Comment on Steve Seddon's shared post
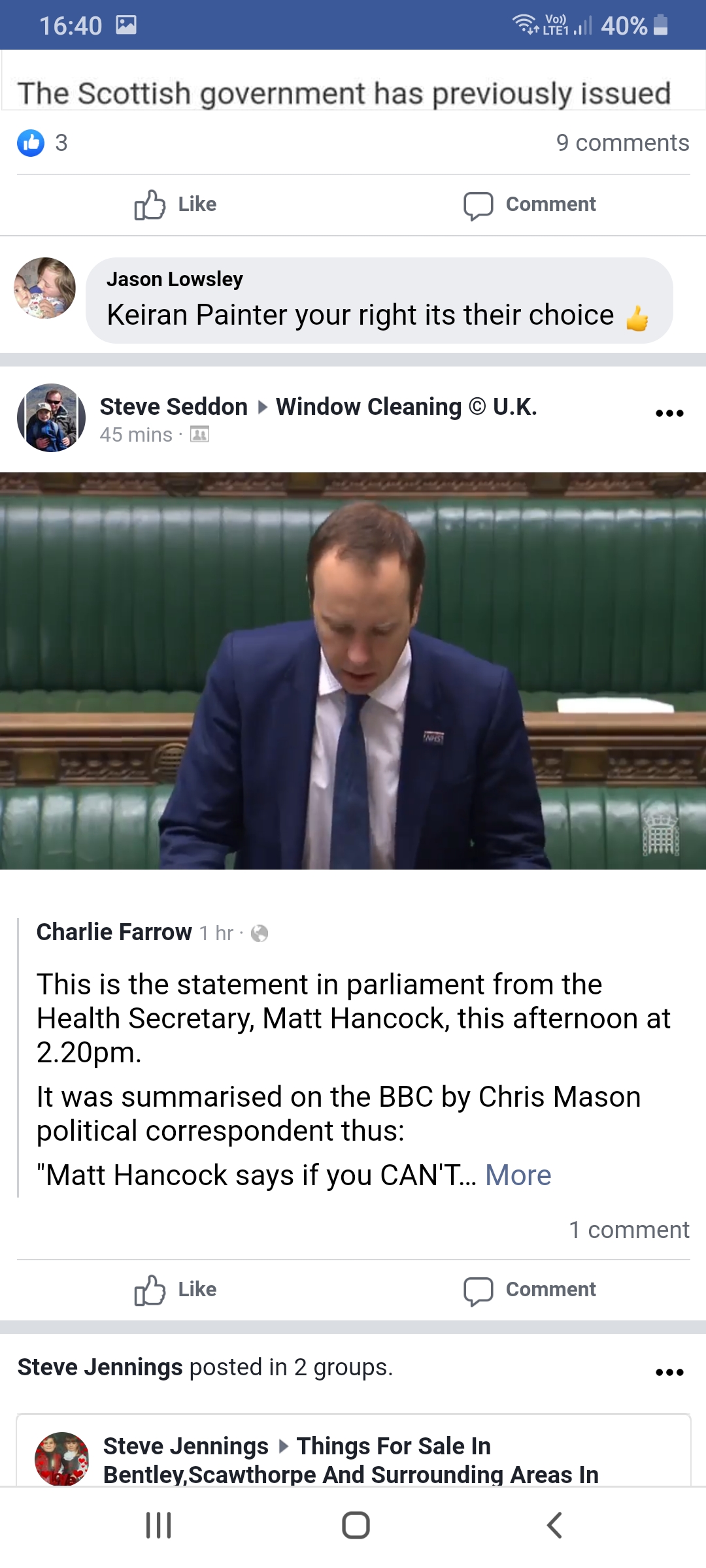706x1568 pixels. coord(529,1290)
